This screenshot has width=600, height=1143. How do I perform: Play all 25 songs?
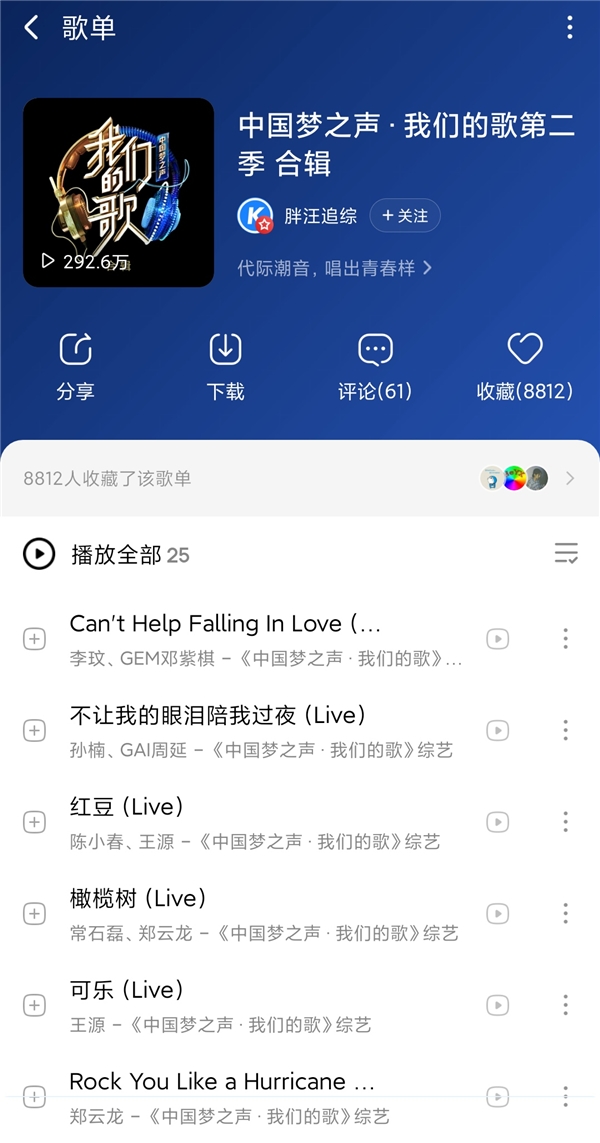(x=39, y=554)
